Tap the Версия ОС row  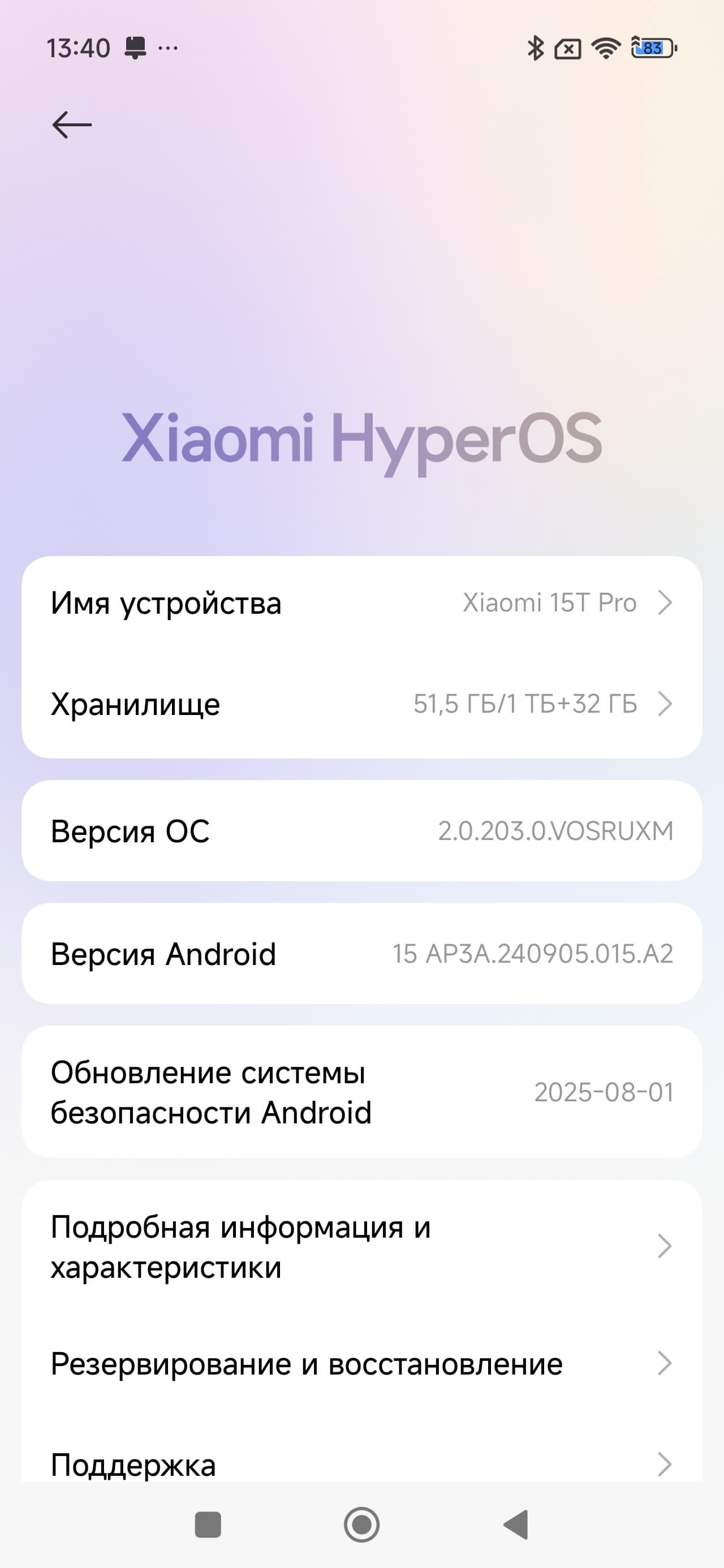click(361, 831)
